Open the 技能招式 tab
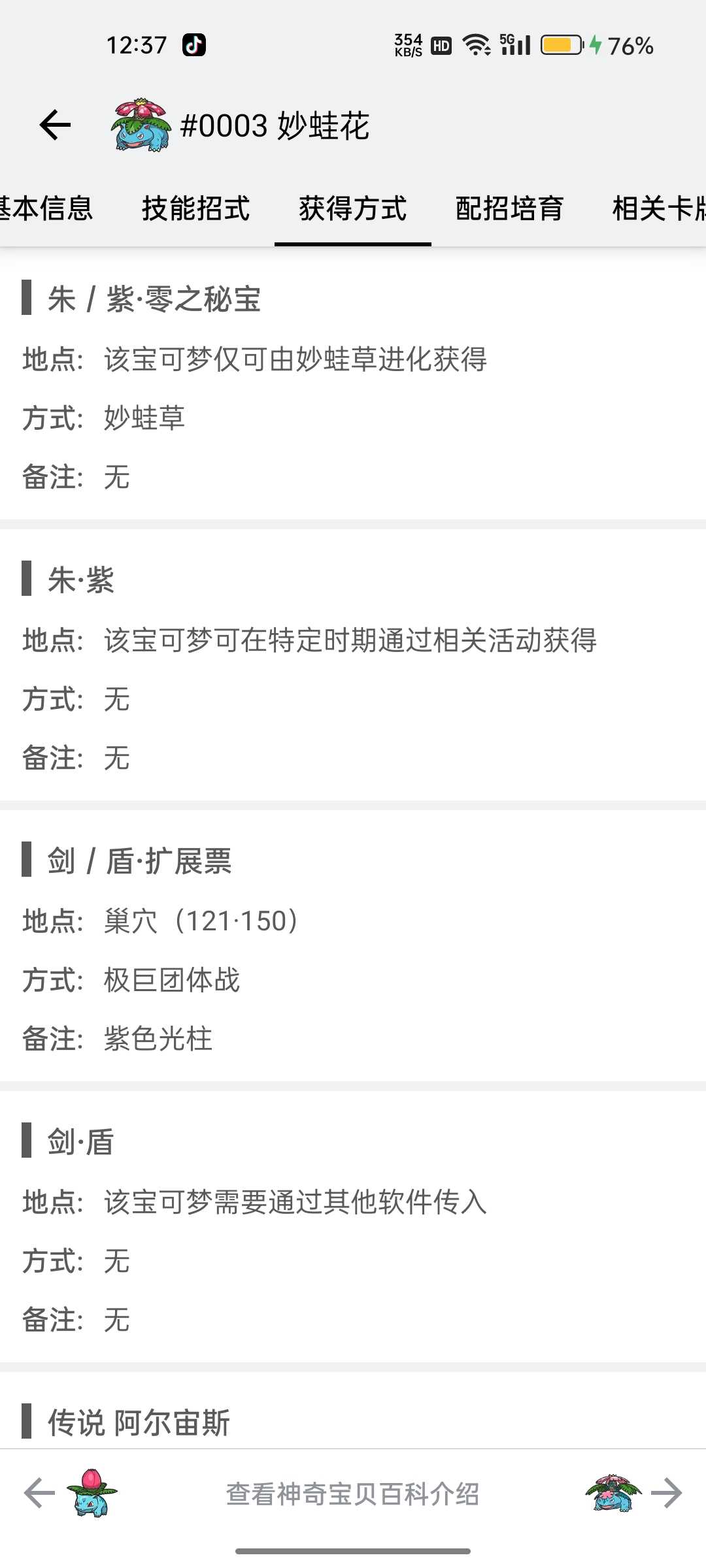Image resolution: width=706 pixels, height=1568 pixels. (196, 209)
